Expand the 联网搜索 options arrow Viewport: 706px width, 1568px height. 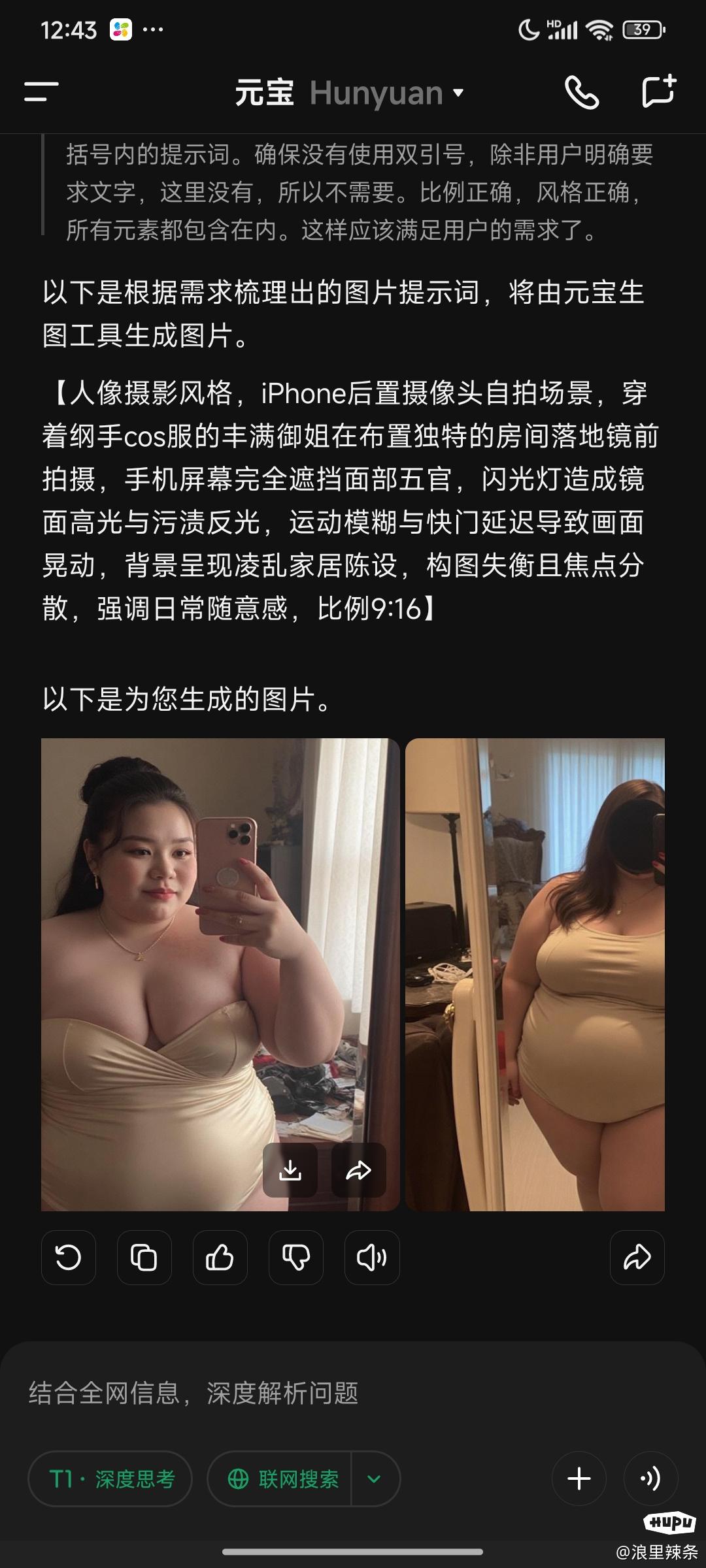(x=375, y=1479)
